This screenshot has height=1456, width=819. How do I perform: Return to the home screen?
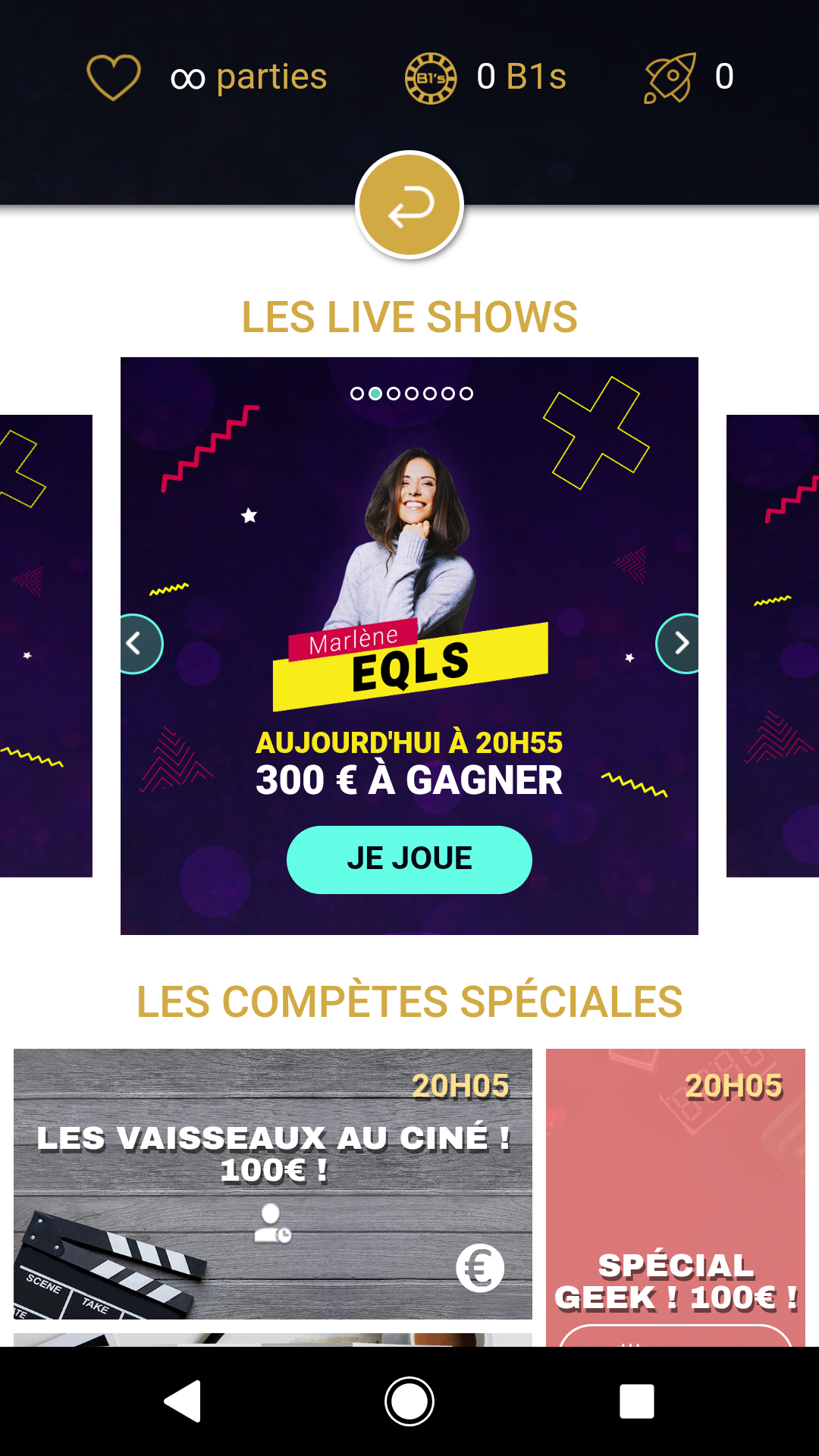click(x=409, y=1401)
